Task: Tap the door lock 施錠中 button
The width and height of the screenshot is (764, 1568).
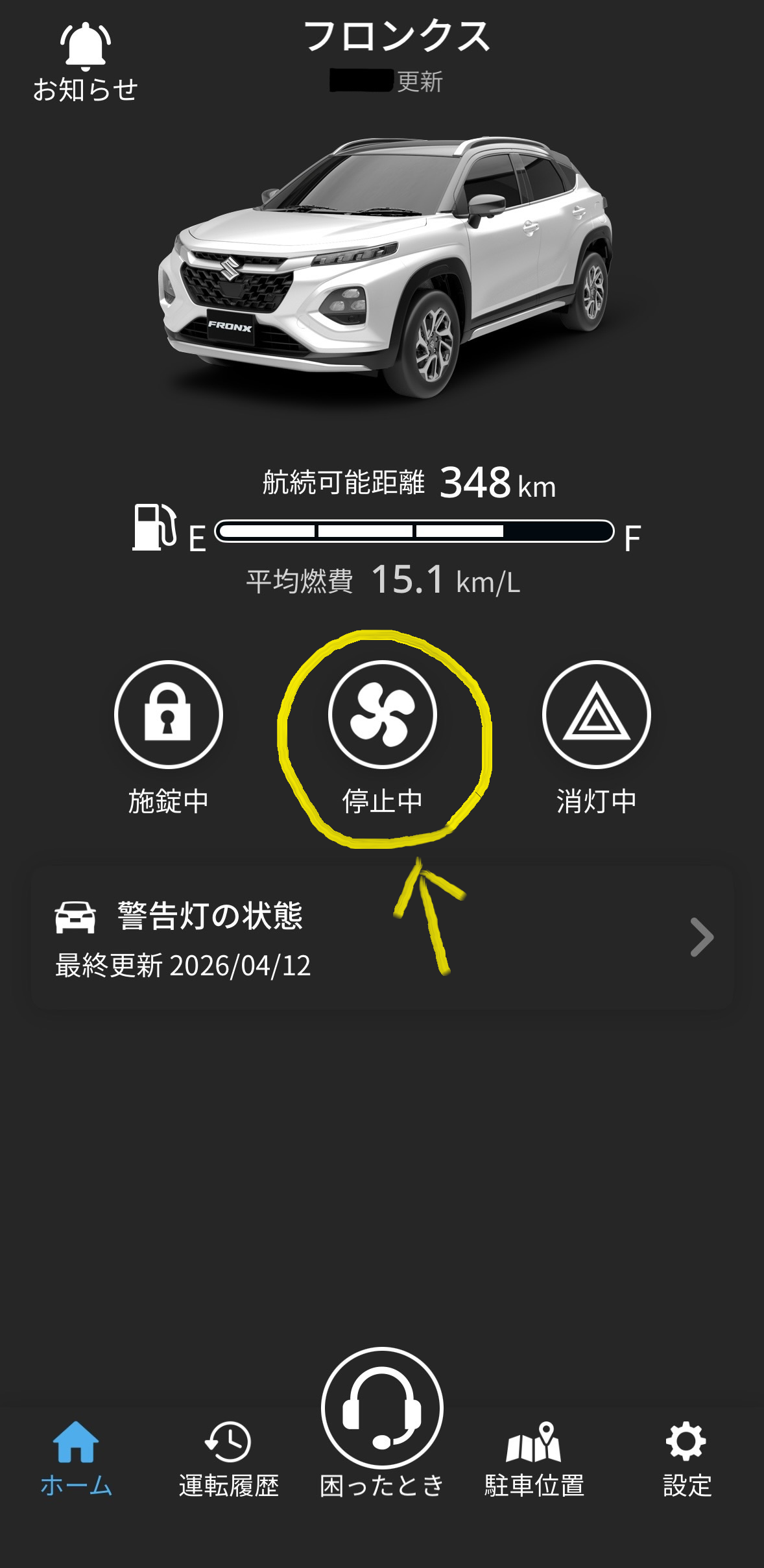Action: pyautogui.click(x=168, y=715)
